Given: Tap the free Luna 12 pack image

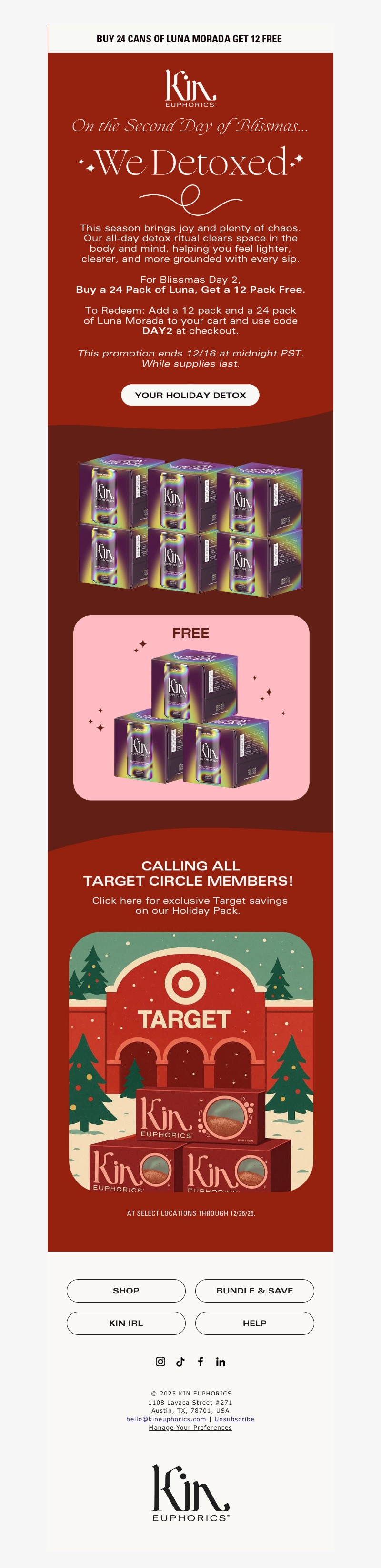Looking at the screenshot, I should point(191,708).
